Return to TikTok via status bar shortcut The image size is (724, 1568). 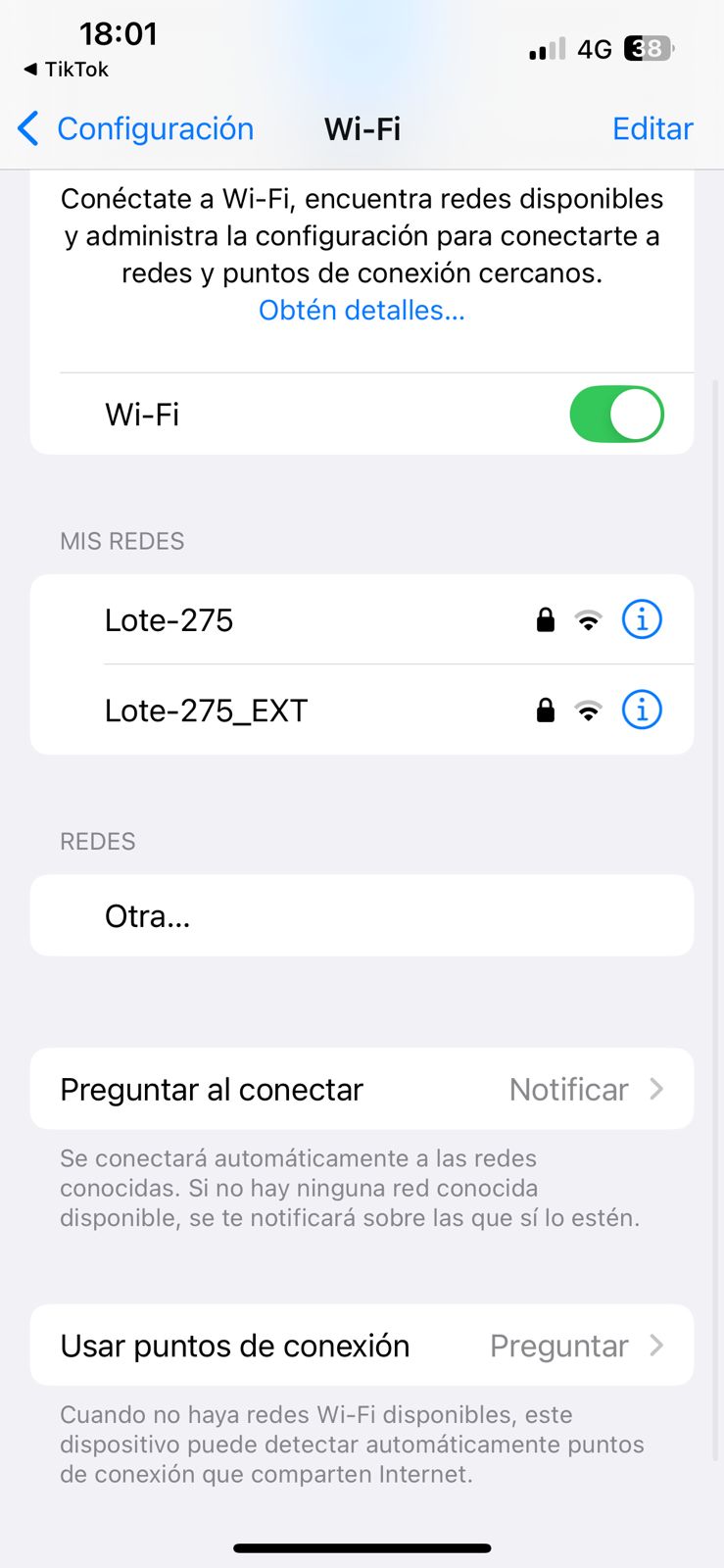[x=67, y=70]
